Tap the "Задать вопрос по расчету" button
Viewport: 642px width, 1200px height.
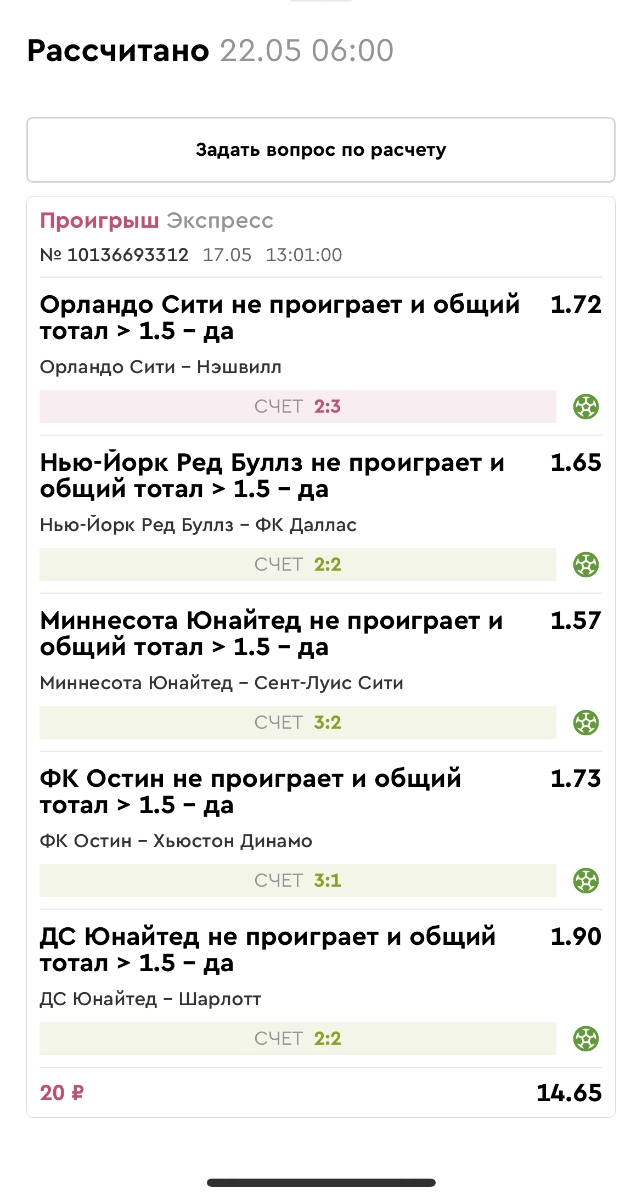pos(320,150)
